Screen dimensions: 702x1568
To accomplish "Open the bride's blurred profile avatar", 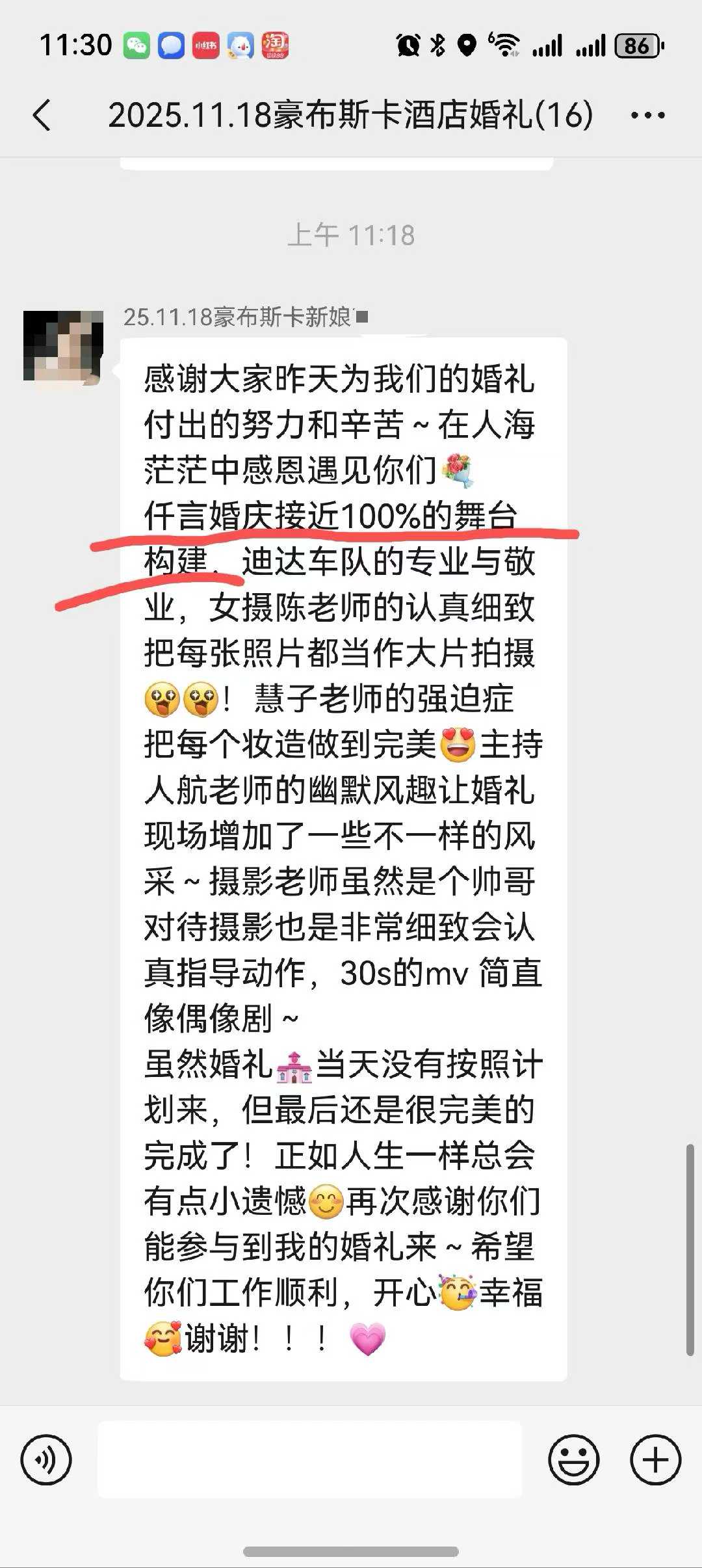I will tap(63, 347).
